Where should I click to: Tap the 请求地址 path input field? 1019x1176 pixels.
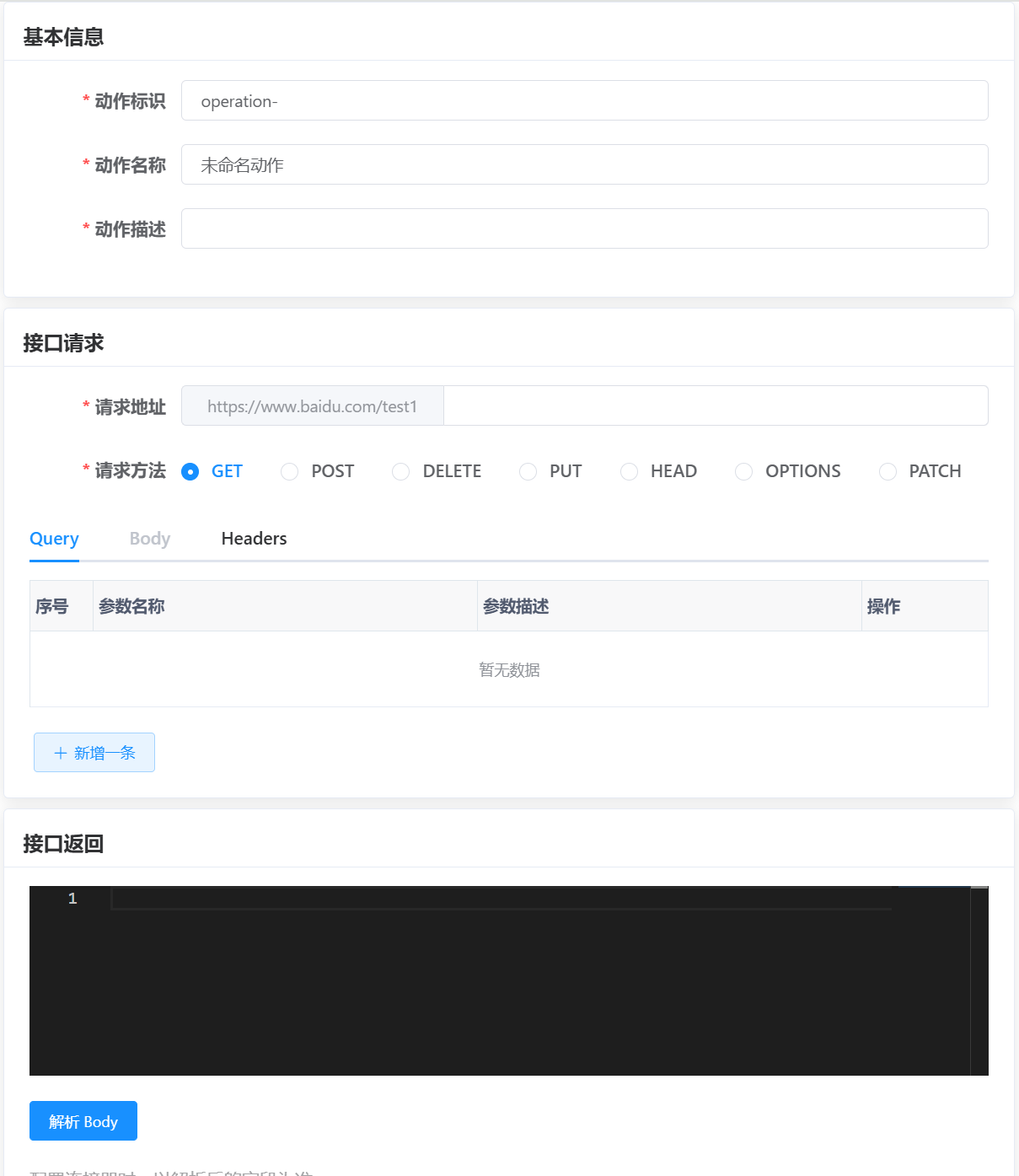(x=715, y=406)
